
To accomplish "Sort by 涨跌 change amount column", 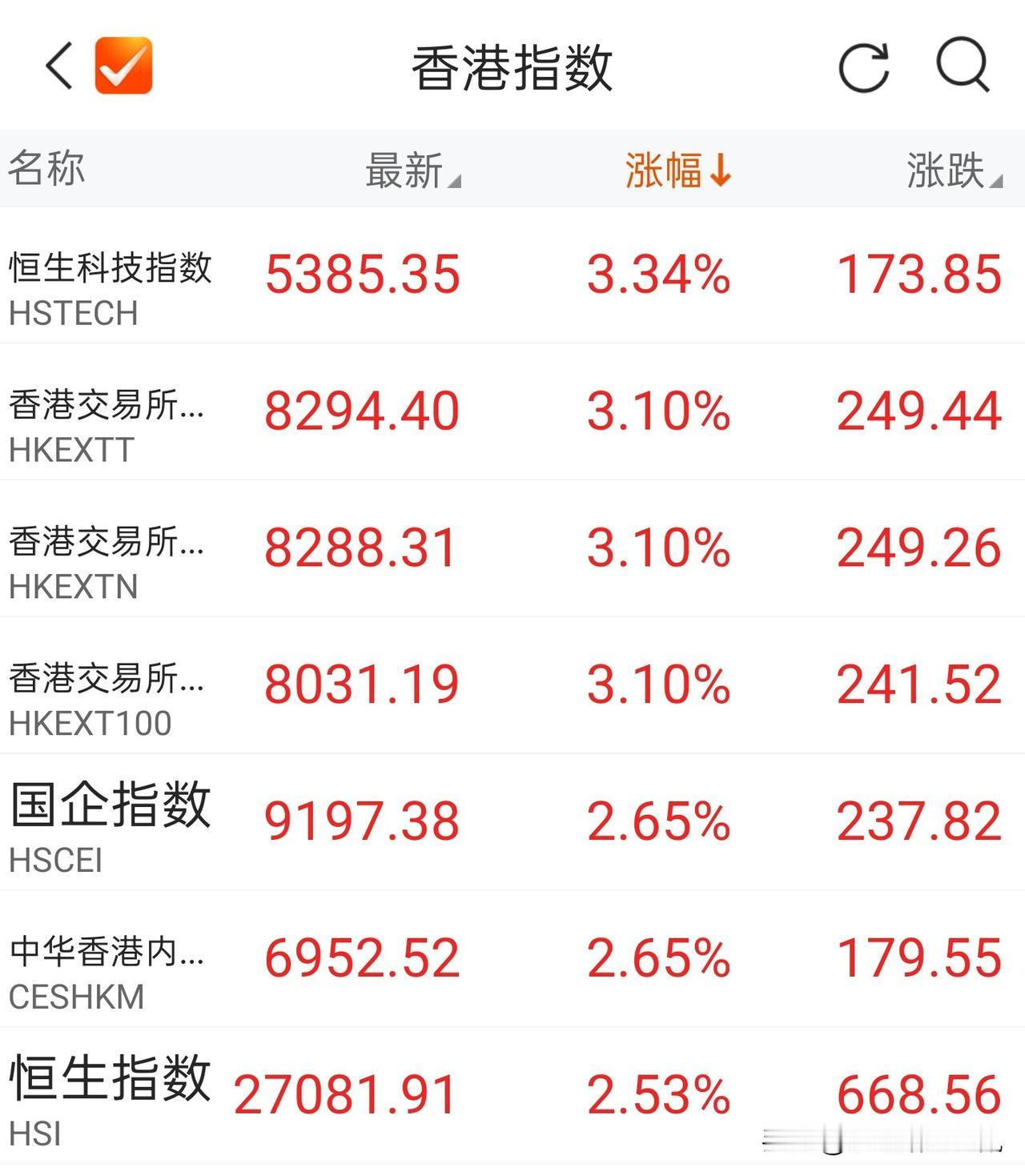I will (954, 170).
